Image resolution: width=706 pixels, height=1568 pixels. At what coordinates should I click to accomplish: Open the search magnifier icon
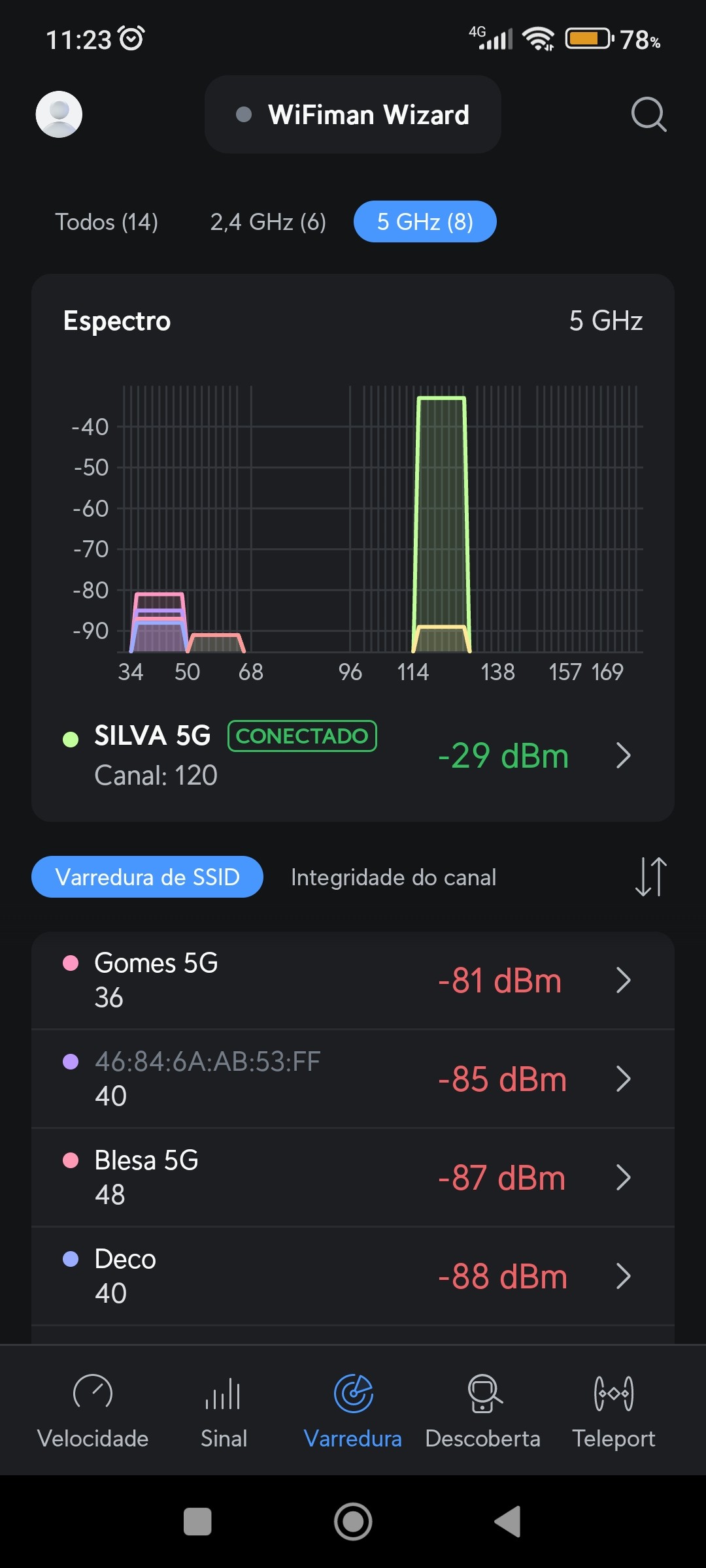[x=648, y=114]
